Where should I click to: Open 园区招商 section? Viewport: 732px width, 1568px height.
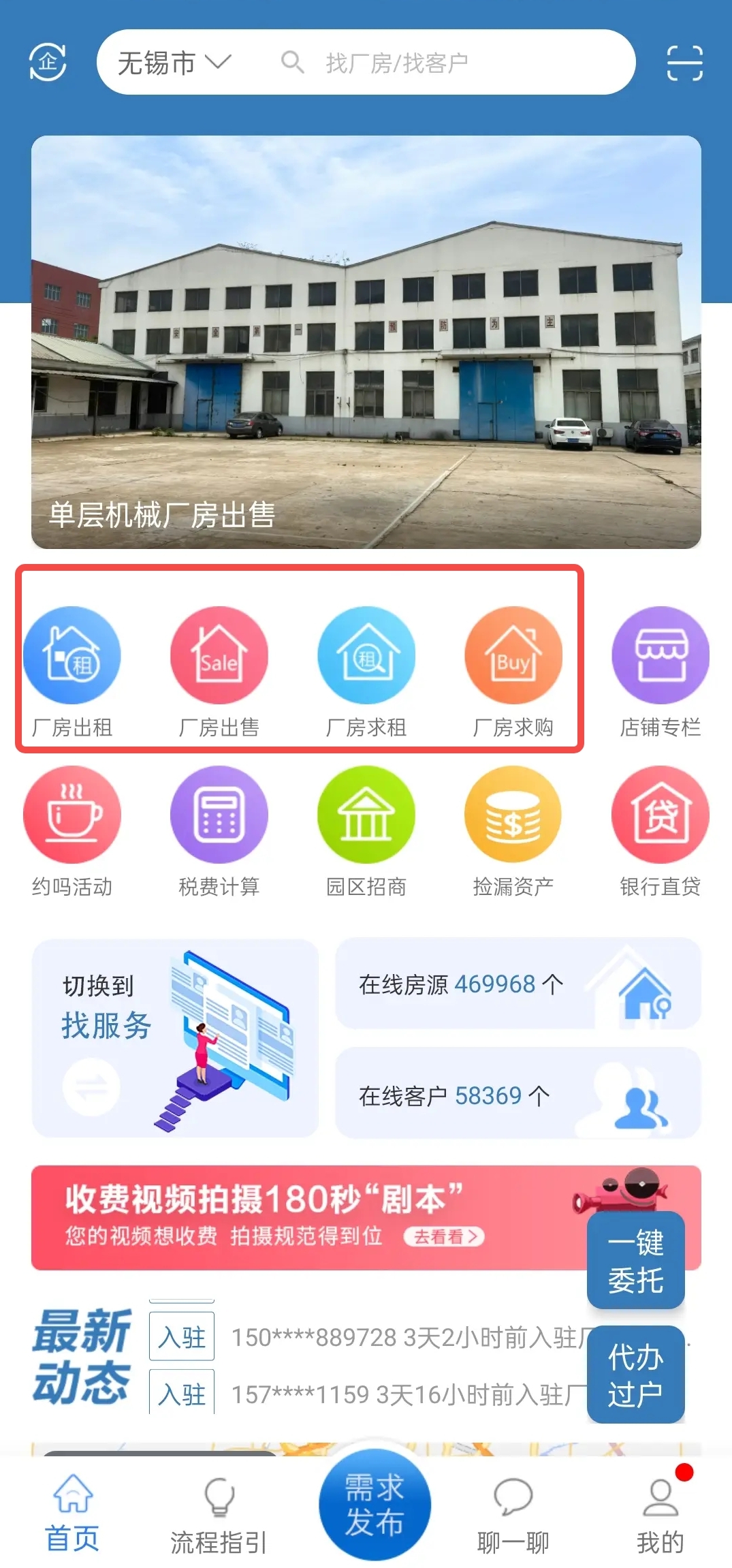pos(366,831)
